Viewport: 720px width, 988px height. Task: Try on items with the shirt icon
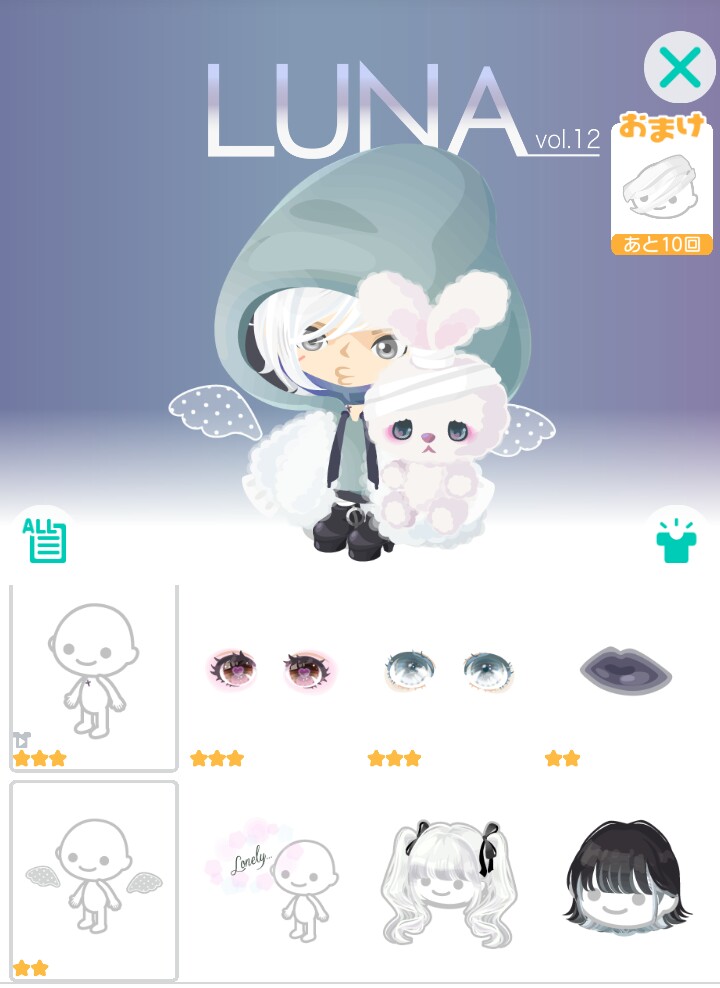[x=675, y=540]
